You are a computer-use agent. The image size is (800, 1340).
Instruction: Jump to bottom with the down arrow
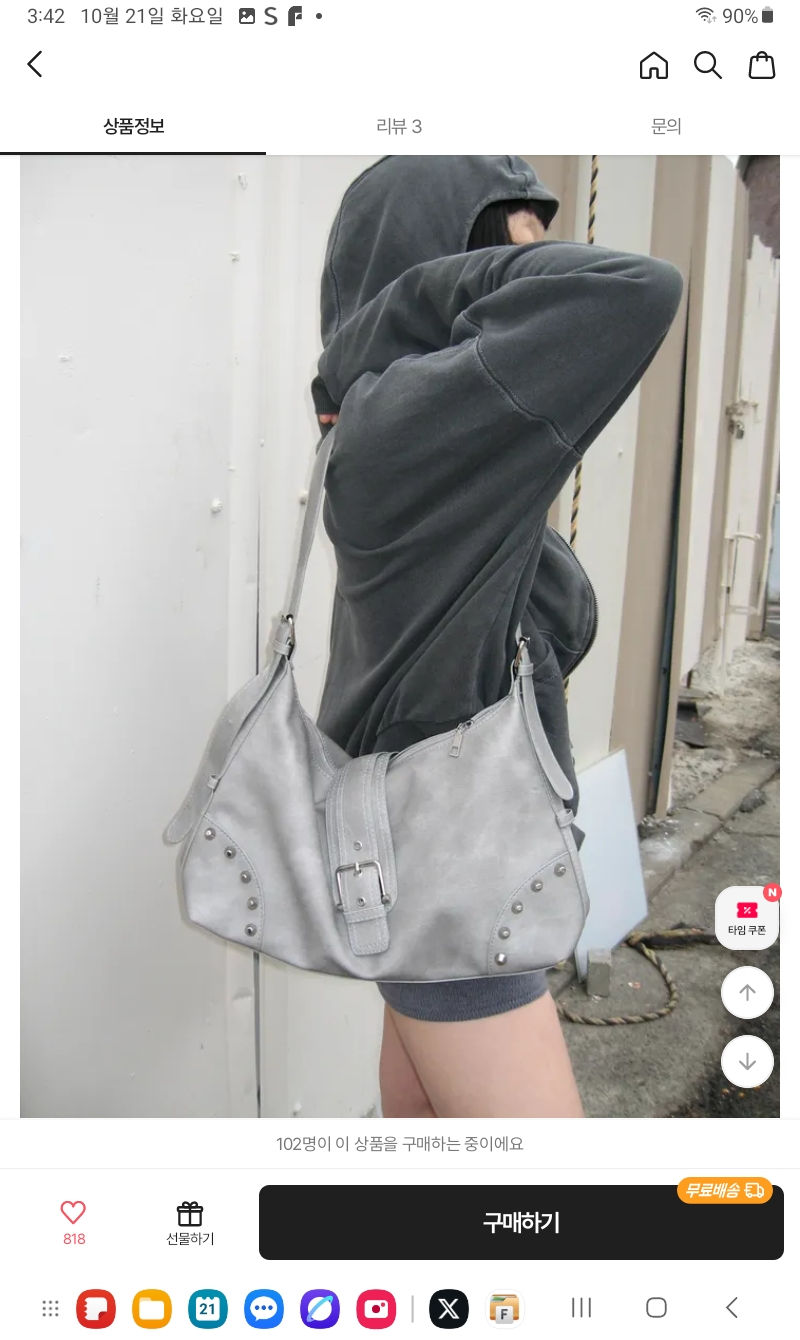coord(747,1061)
